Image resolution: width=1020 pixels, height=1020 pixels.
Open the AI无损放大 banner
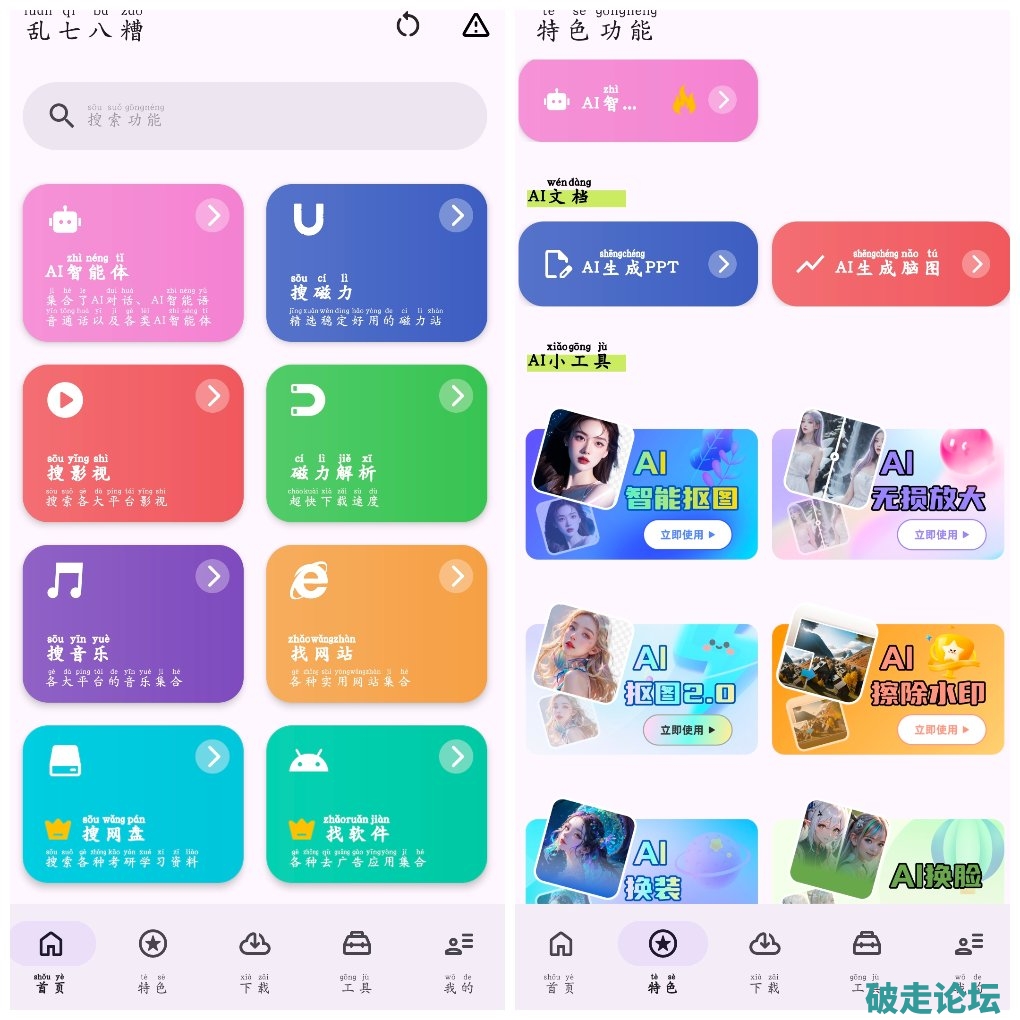click(887, 493)
